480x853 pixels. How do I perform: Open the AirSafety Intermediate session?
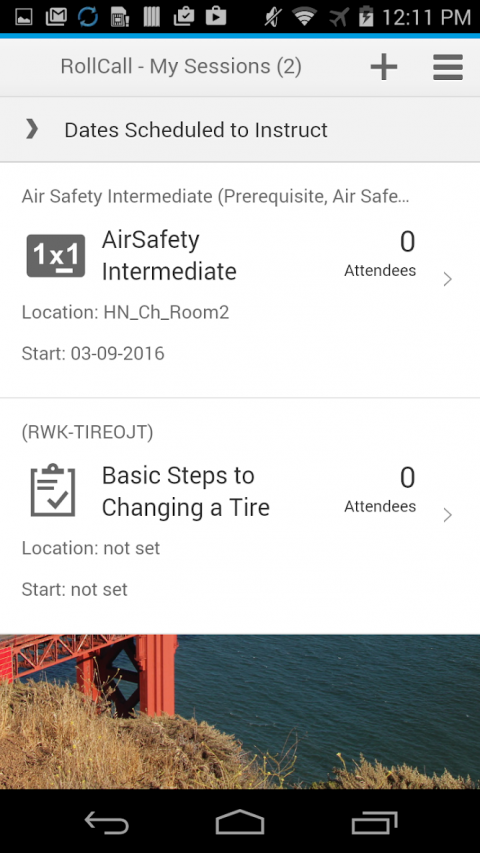(x=240, y=280)
